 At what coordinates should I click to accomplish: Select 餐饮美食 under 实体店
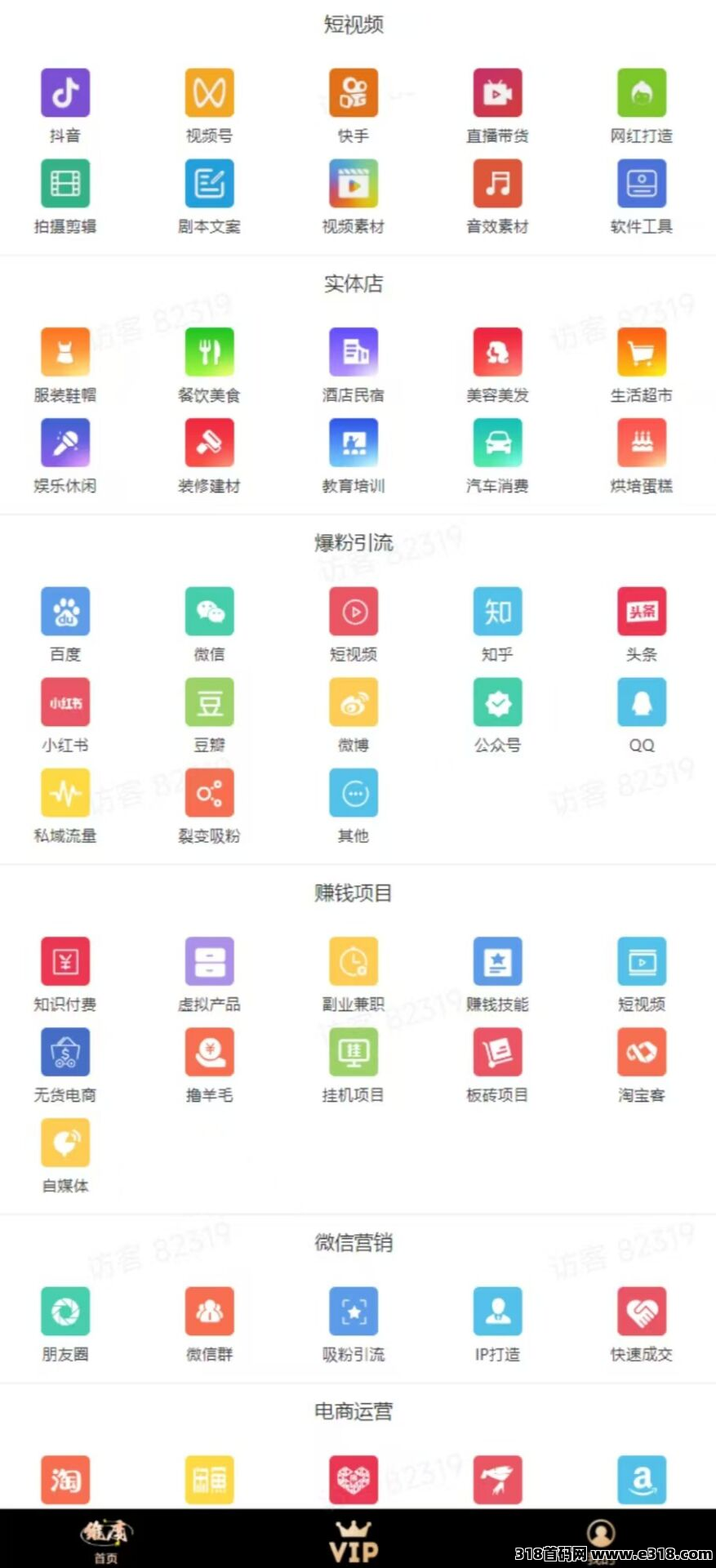(210, 353)
